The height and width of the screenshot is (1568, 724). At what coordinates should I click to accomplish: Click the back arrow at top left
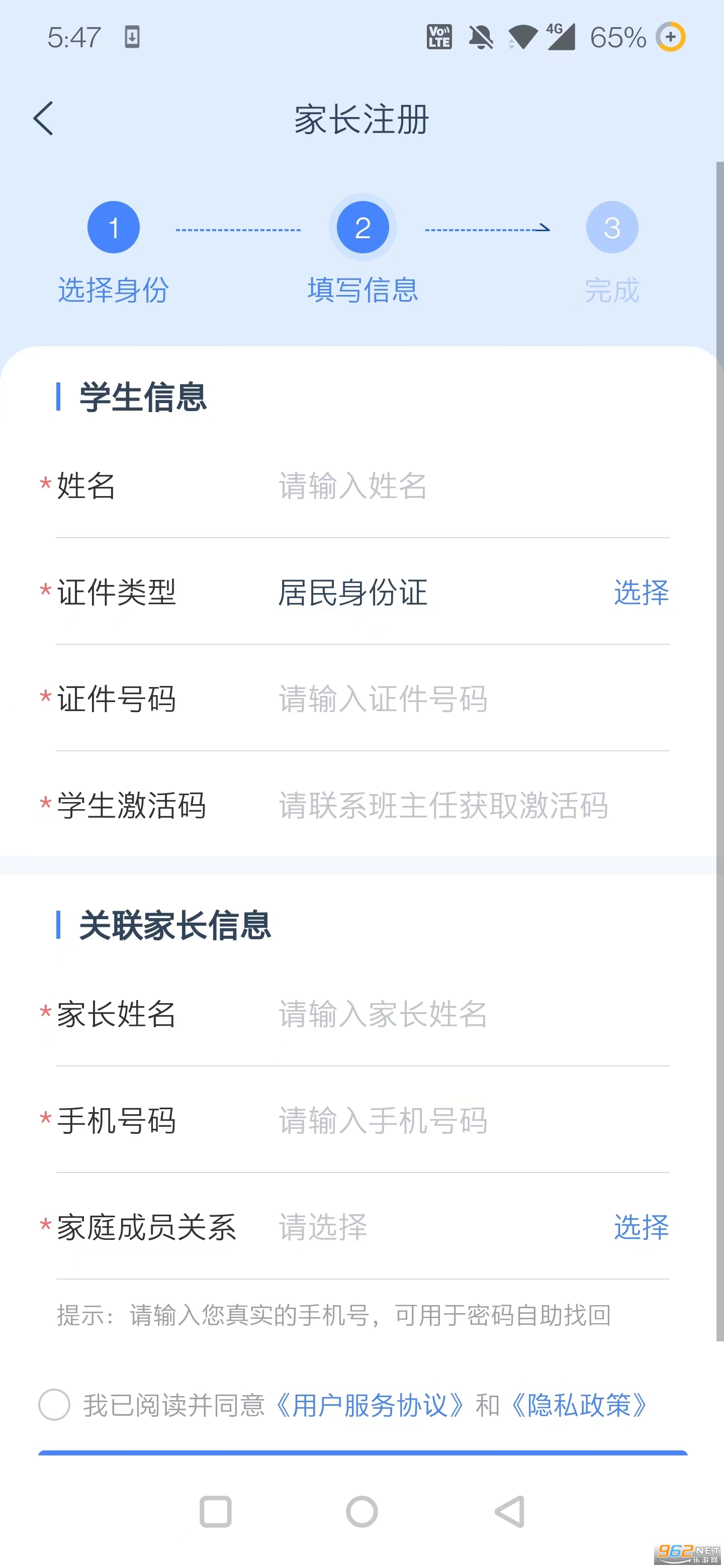(x=43, y=119)
